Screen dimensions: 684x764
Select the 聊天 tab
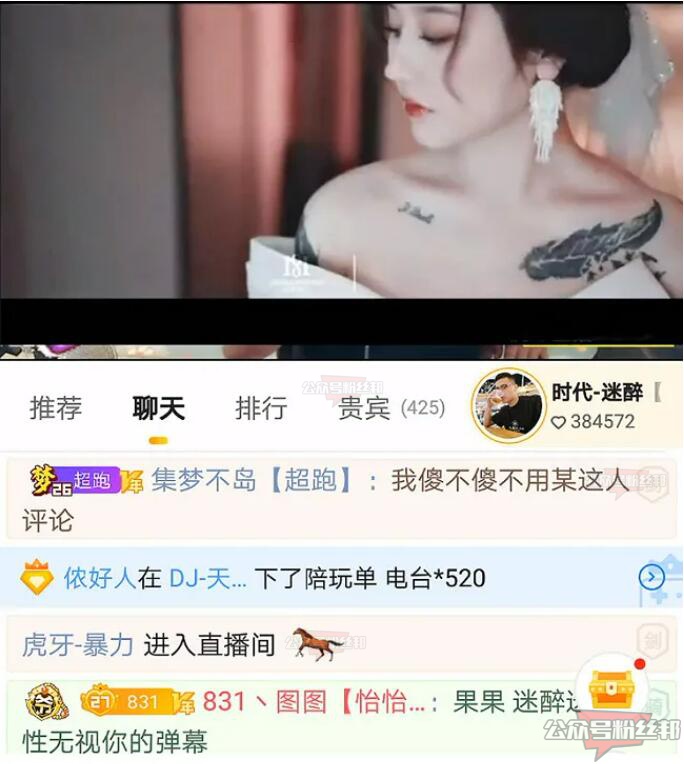click(x=159, y=408)
